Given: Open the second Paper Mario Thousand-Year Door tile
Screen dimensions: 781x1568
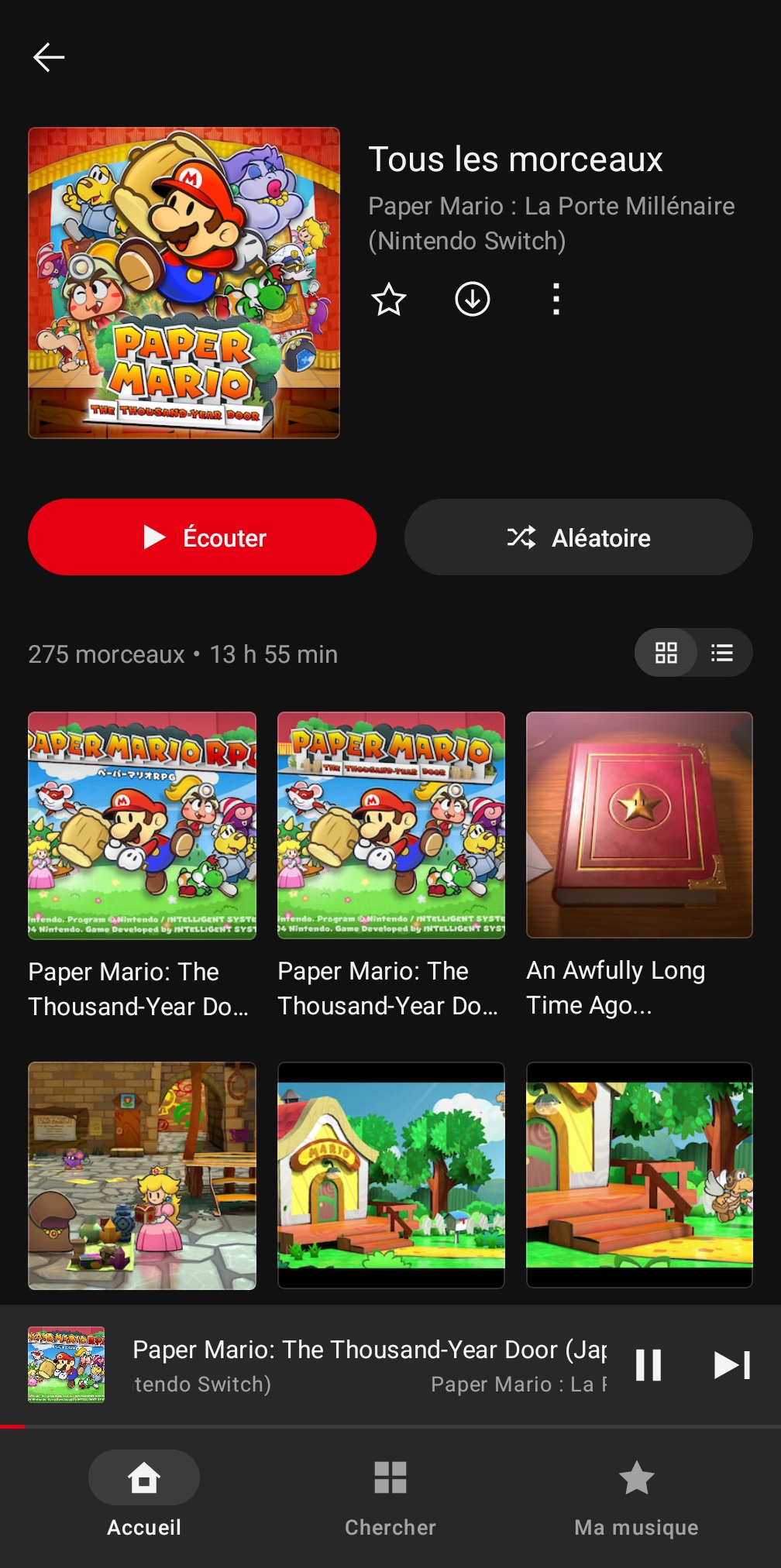Looking at the screenshot, I should [391, 825].
